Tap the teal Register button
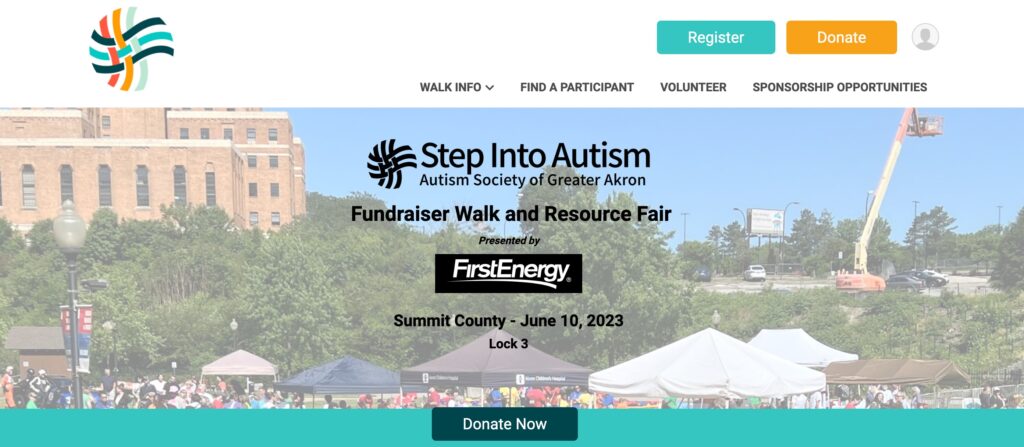Viewport: 1024px width, 447px height. click(715, 37)
